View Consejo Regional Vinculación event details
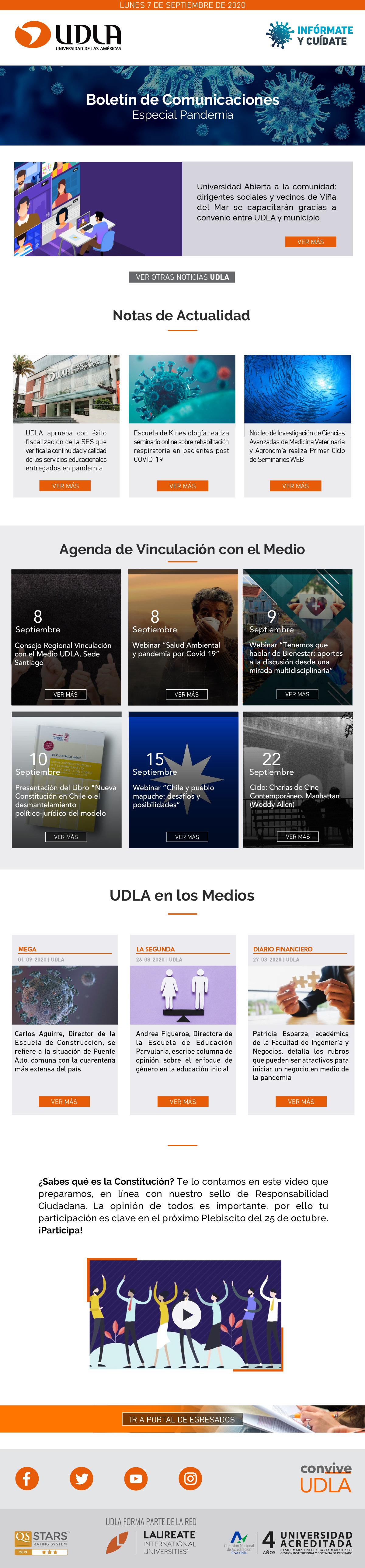365x1568 pixels. [x=65, y=694]
